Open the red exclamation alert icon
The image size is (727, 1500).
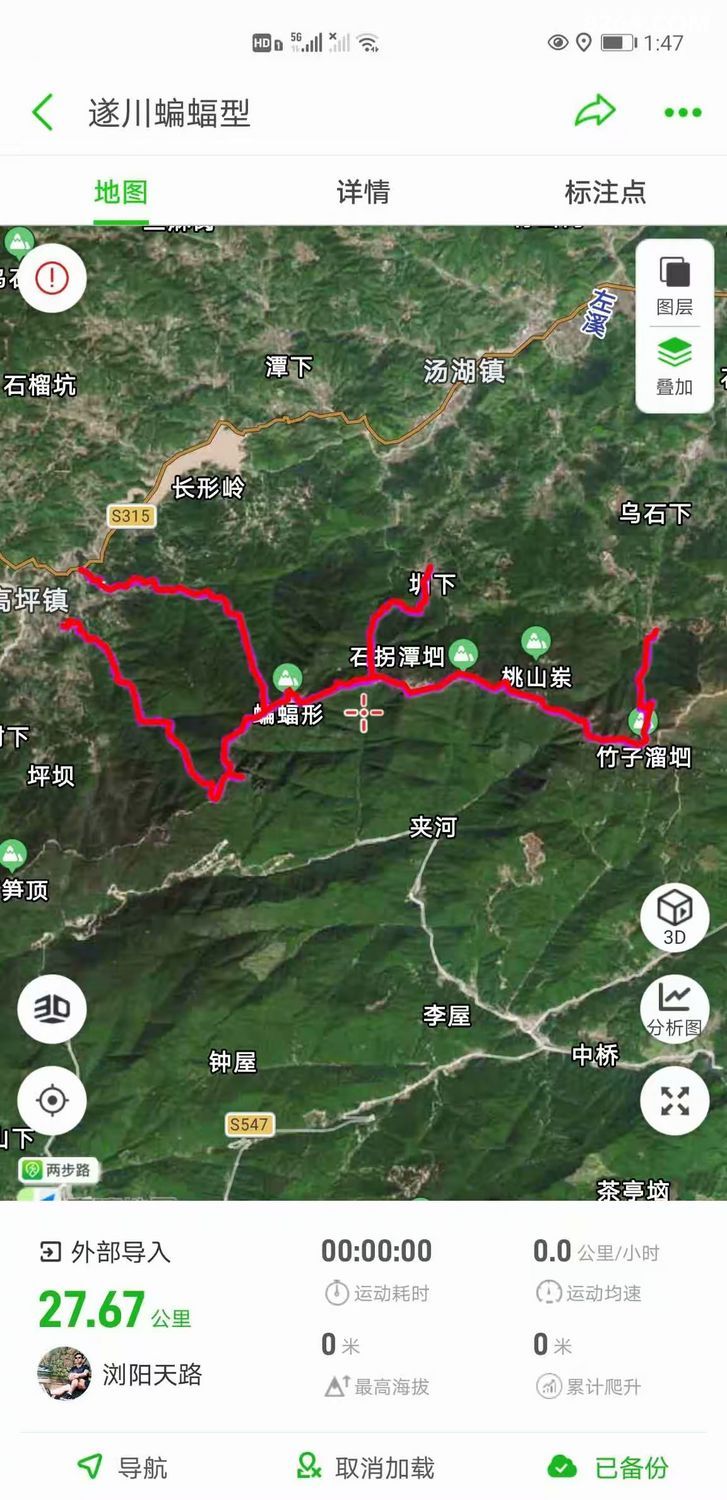click(52, 278)
